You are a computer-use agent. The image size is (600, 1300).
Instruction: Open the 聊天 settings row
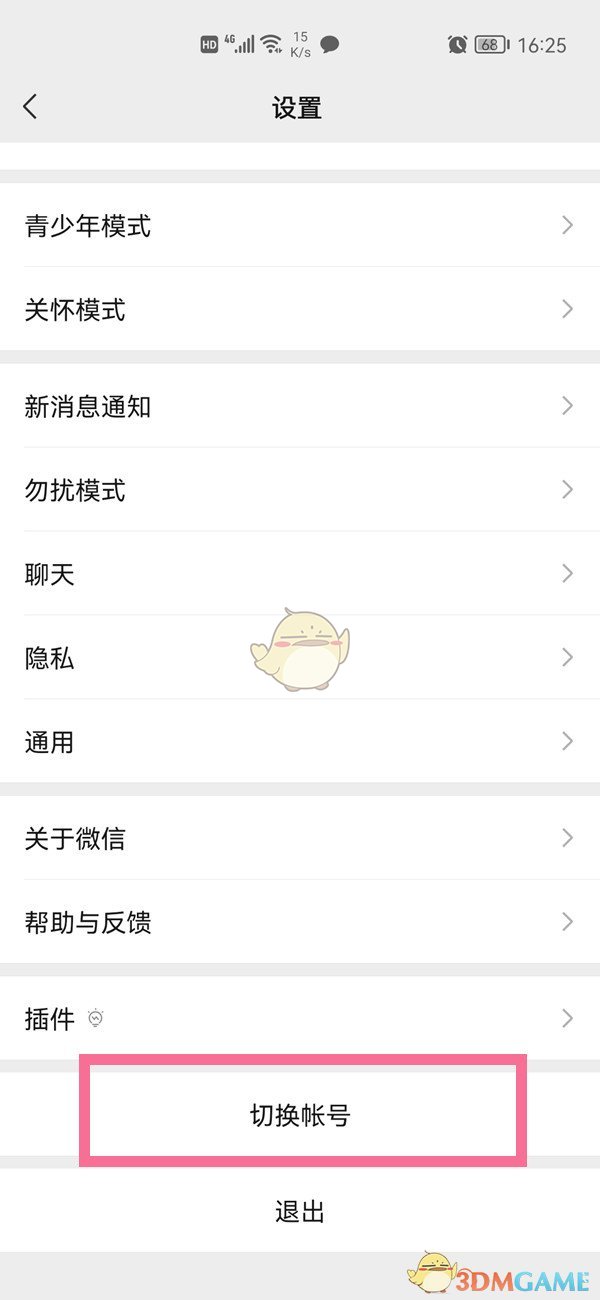click(300, 575)
